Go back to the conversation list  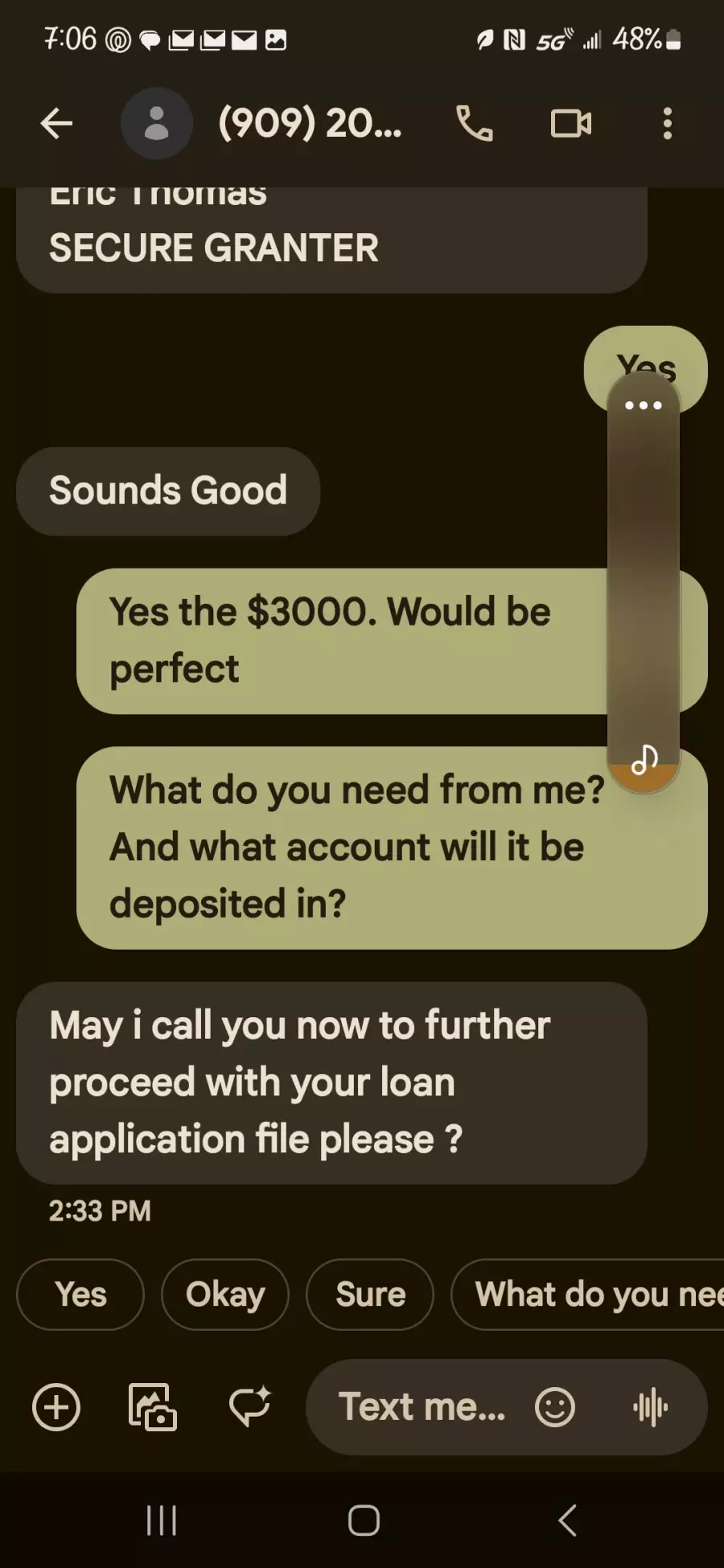coord(56,124)
